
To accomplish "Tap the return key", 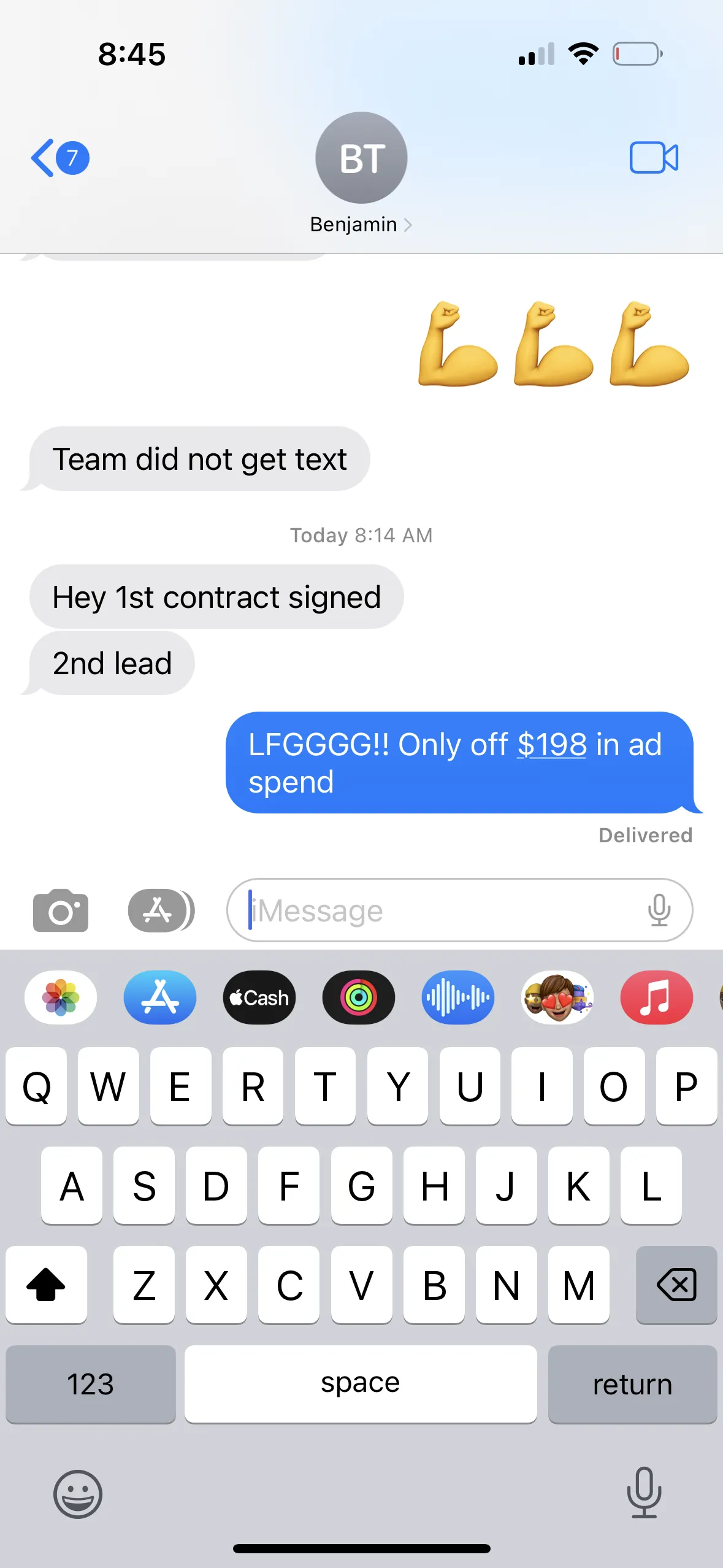I will point(632,1384).
